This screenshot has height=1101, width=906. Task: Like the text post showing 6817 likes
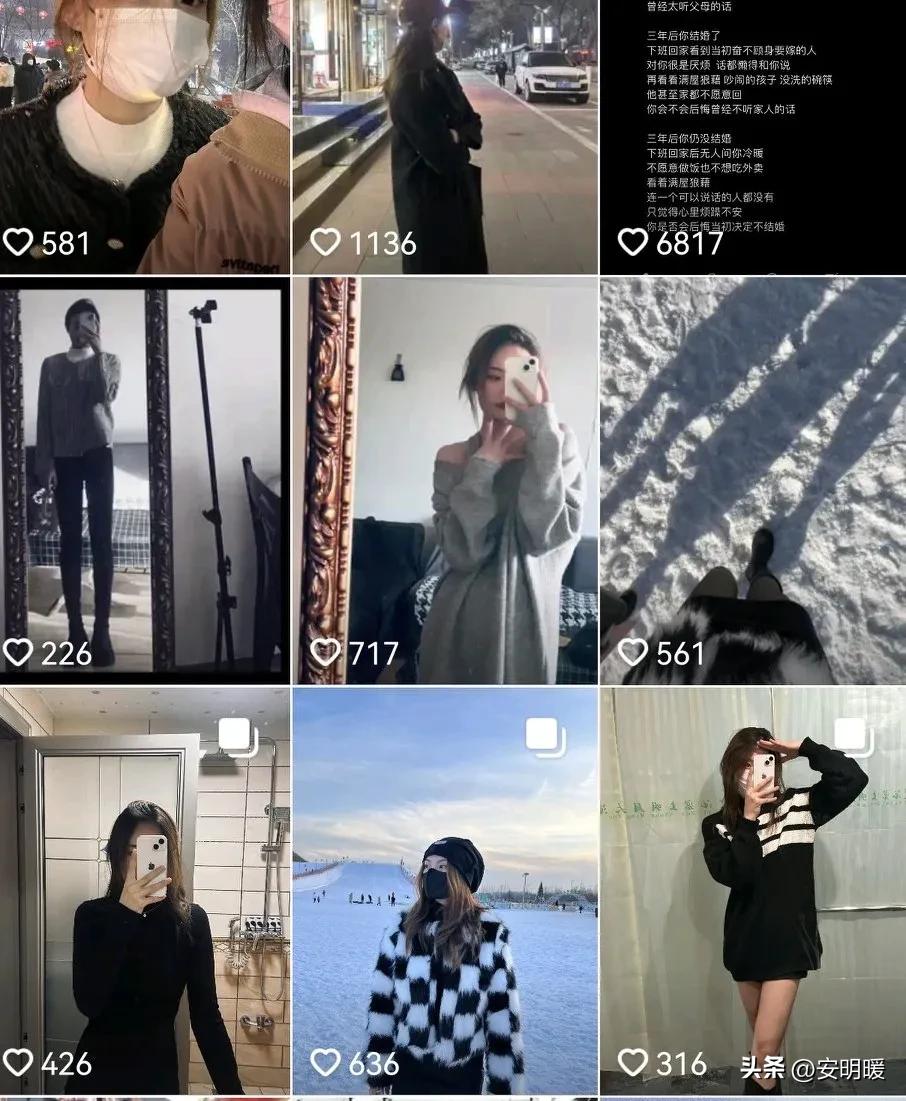[x=633, y=240]
